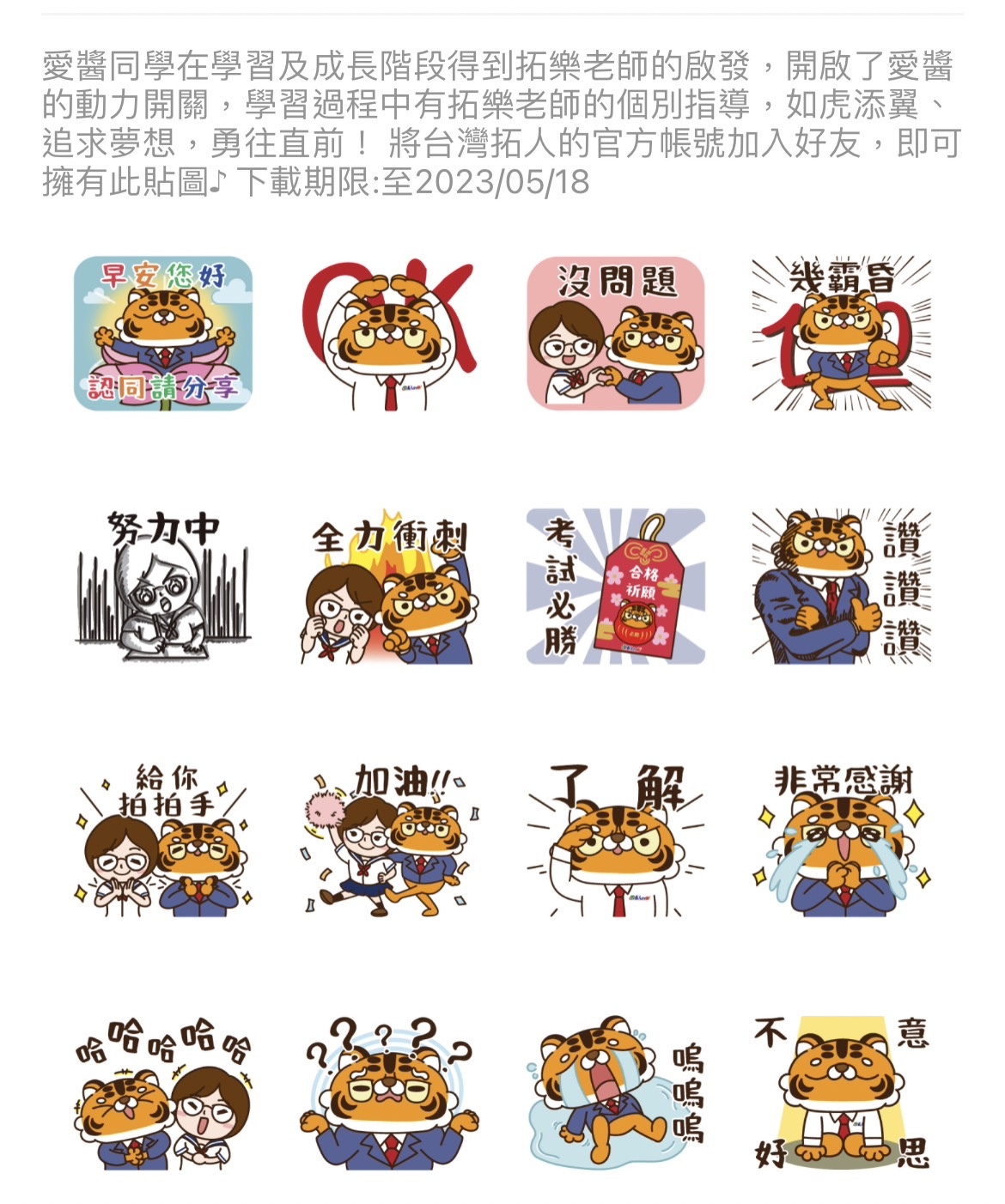Select the 全力衝刺 sticker
This screenshot has width=1005, height=1204.
tap(388, 586)
